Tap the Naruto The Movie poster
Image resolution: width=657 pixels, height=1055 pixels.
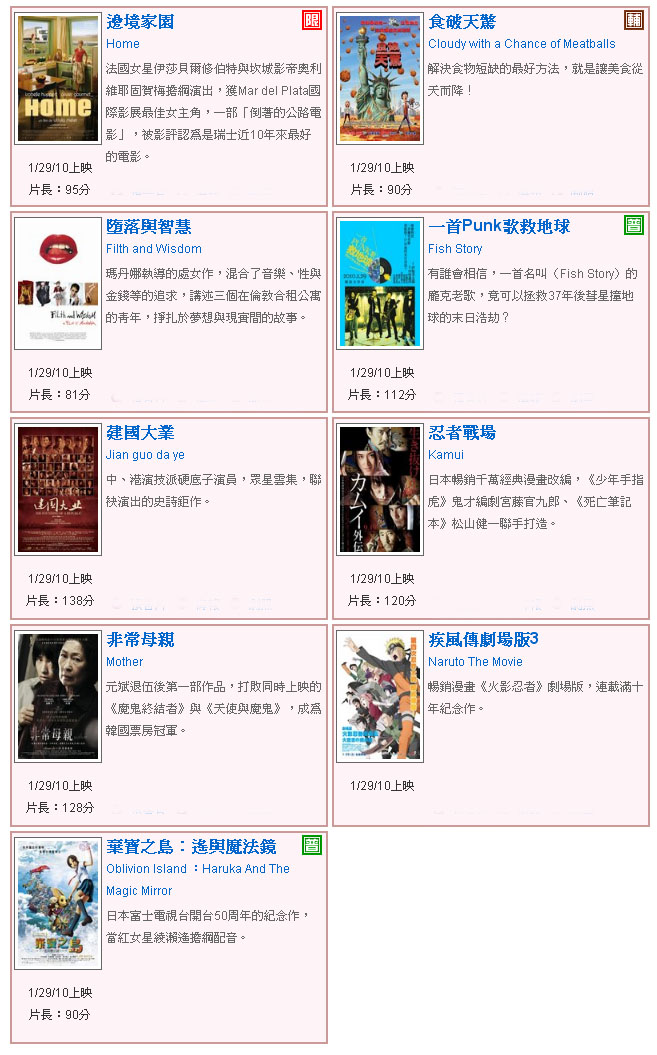click(380, 696)
